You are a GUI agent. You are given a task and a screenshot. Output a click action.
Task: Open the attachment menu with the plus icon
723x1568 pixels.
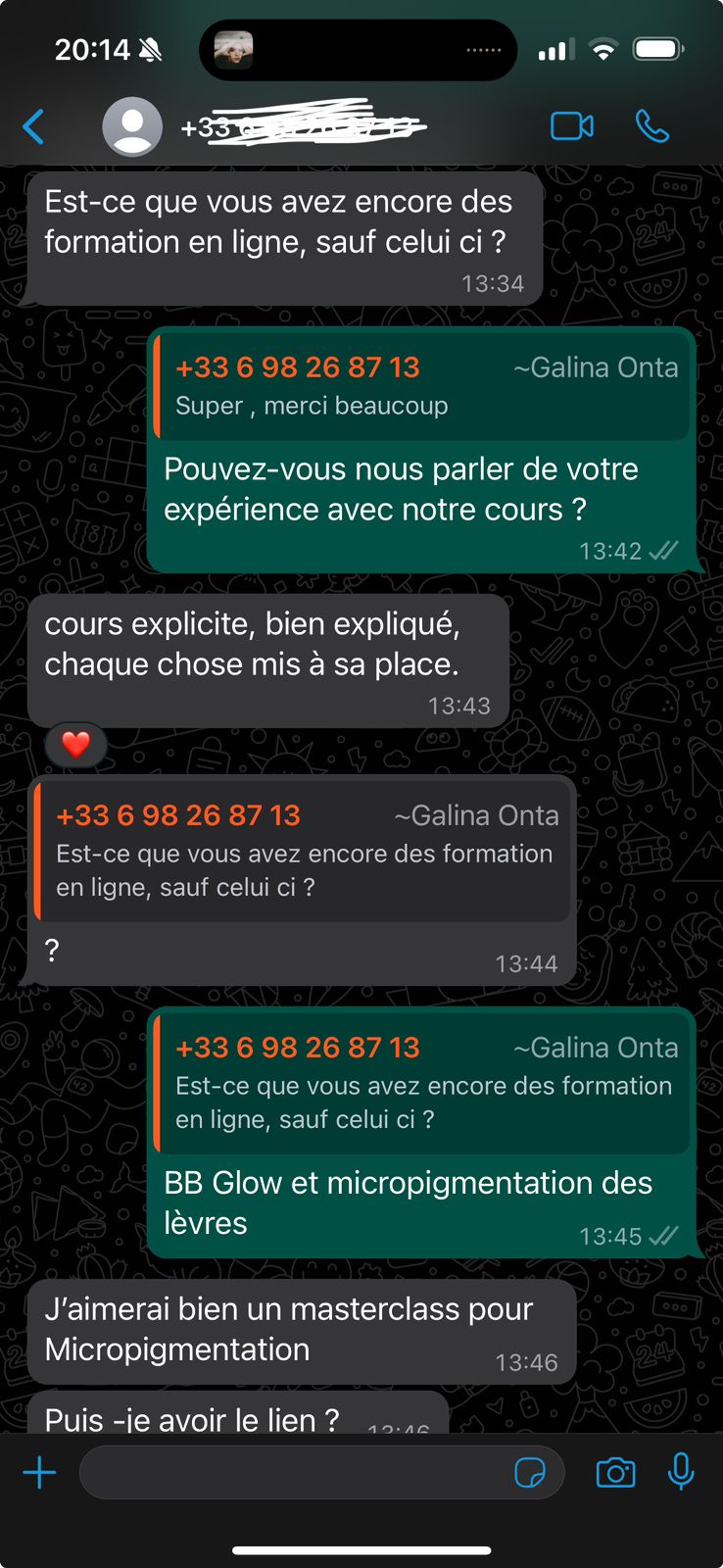click(39, 1472)
